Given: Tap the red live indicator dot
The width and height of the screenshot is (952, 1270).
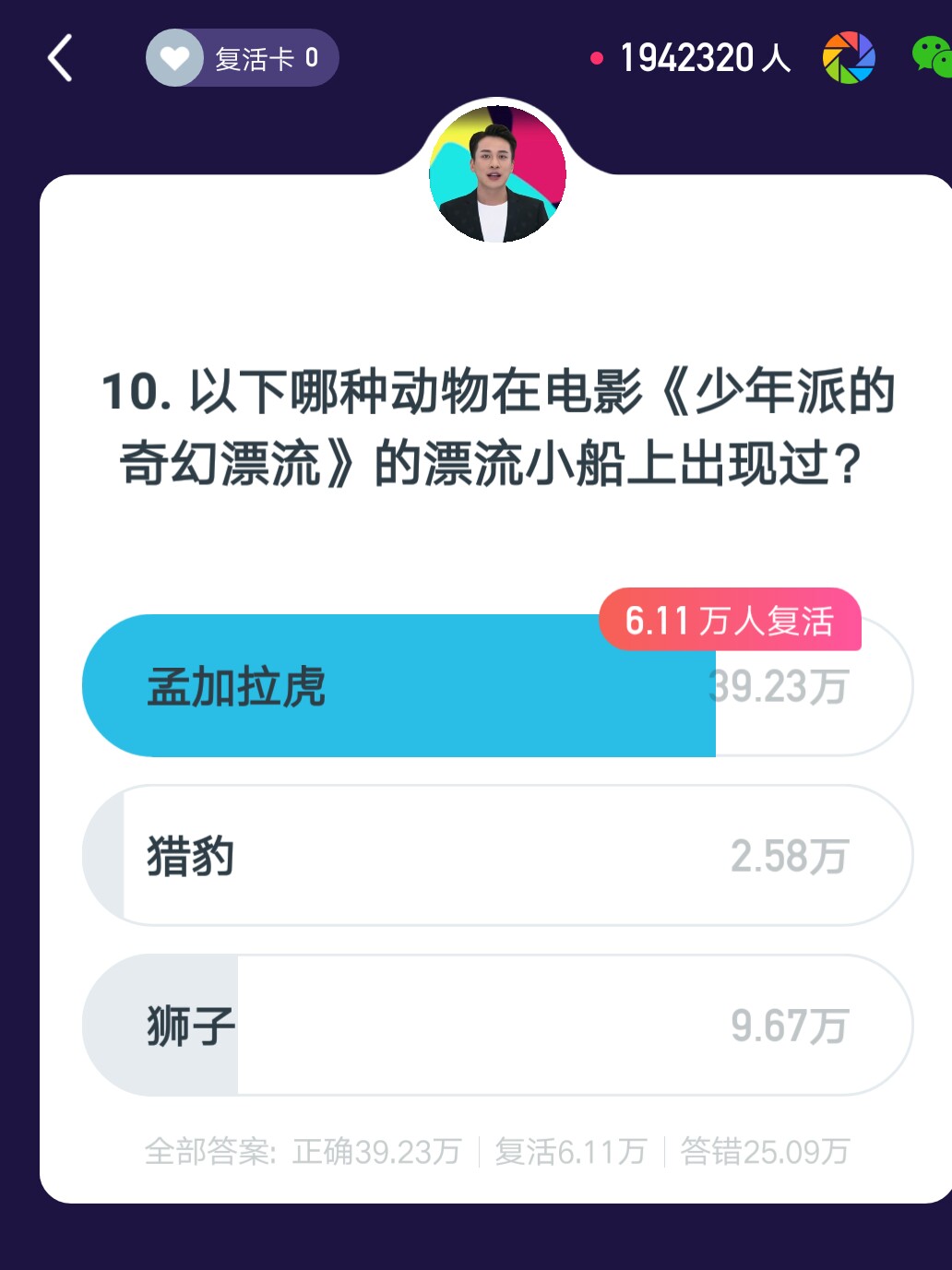Looking at the screenshot, I should click(x=595, y=58).
